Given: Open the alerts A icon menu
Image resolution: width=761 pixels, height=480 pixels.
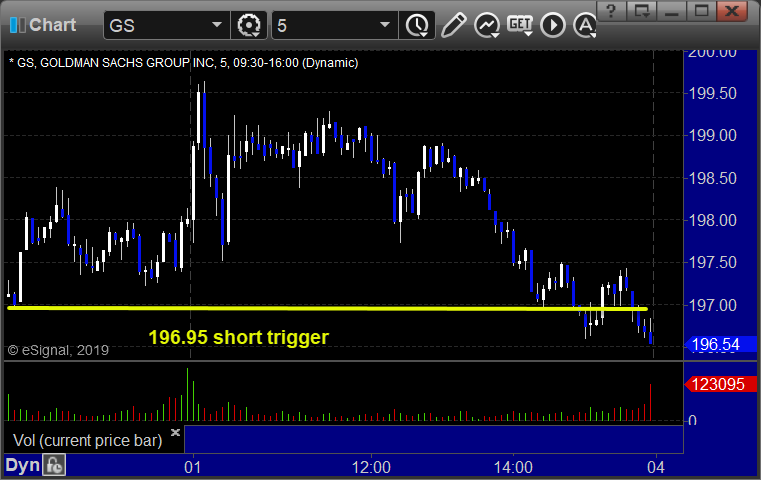Looking at the screenshot, I should pyautogui.click(x=584, y=23).
